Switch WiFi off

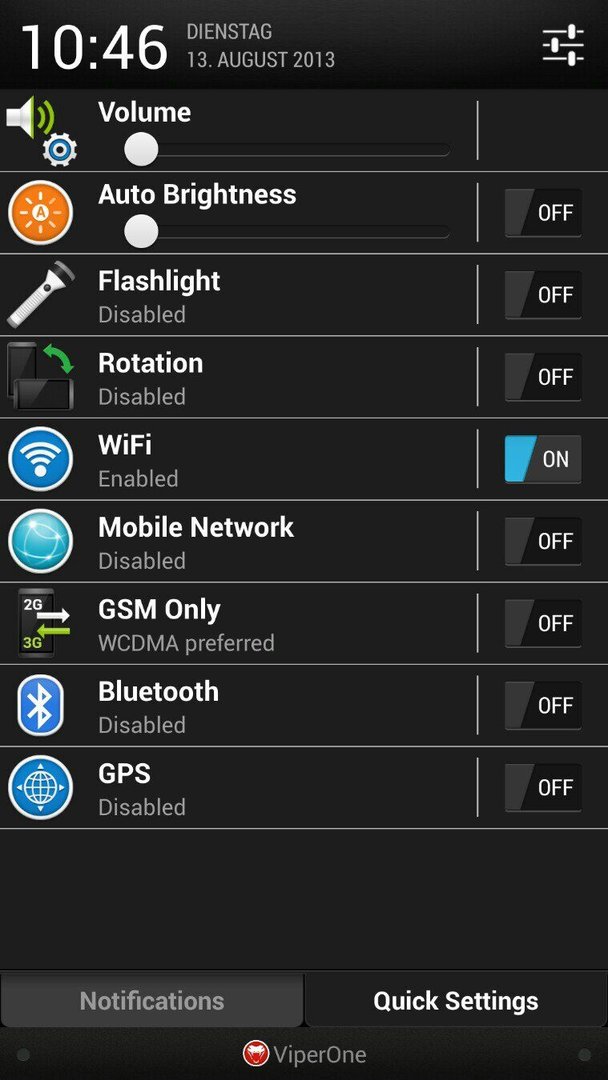coord(543,459)
